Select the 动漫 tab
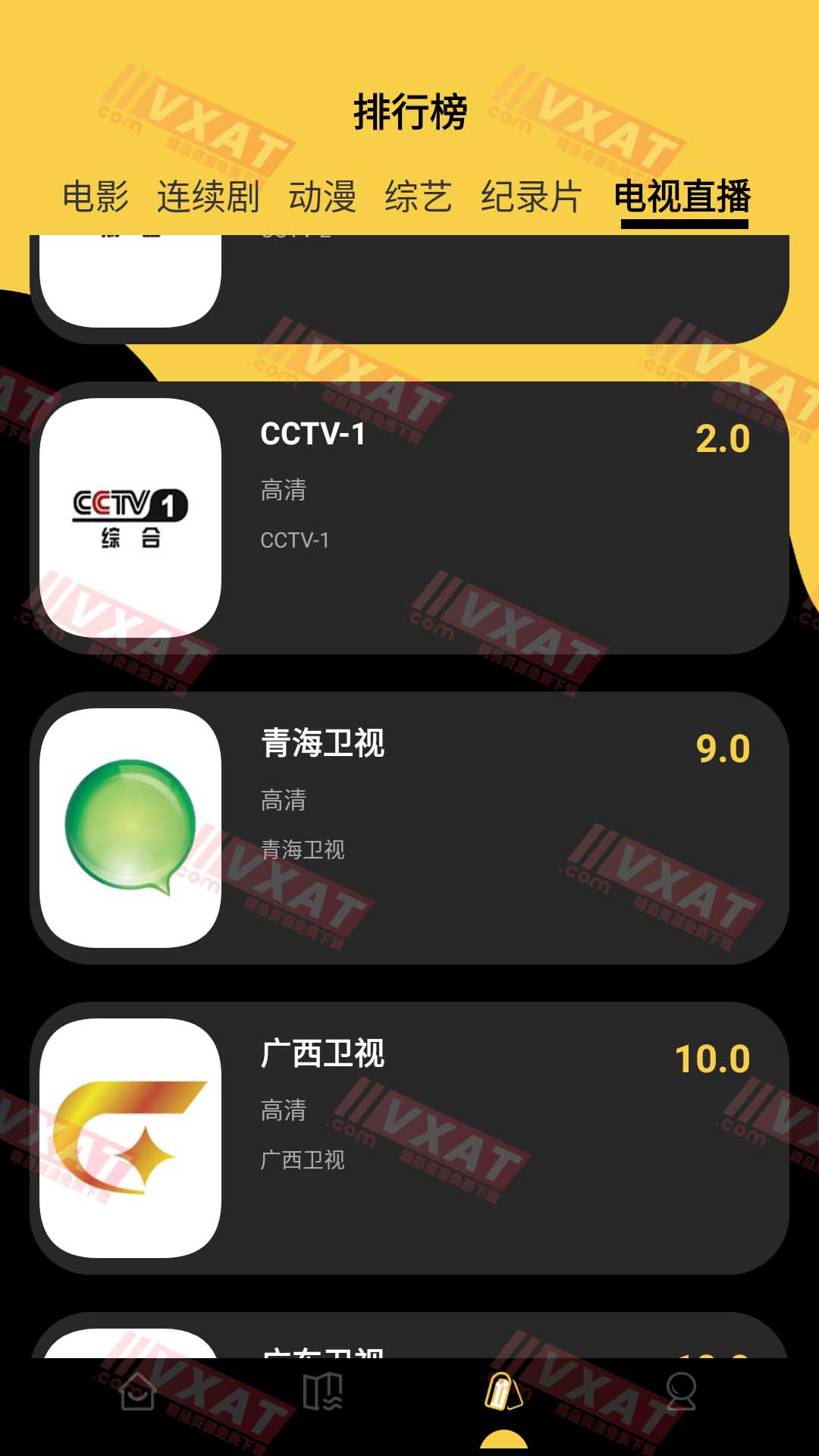 (322, 197)
